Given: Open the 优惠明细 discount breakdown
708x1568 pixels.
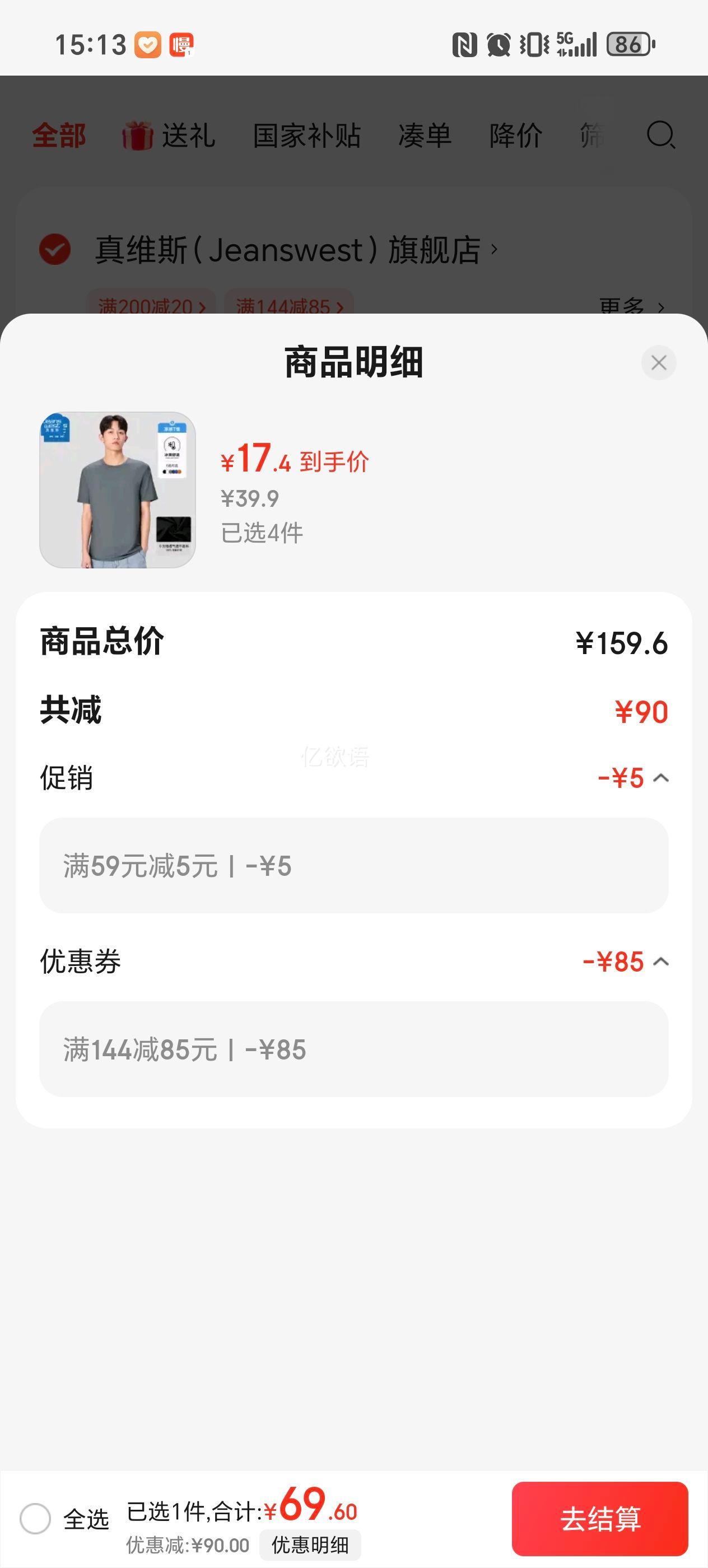Looking at the screenshot, I should coord(310,1544).
